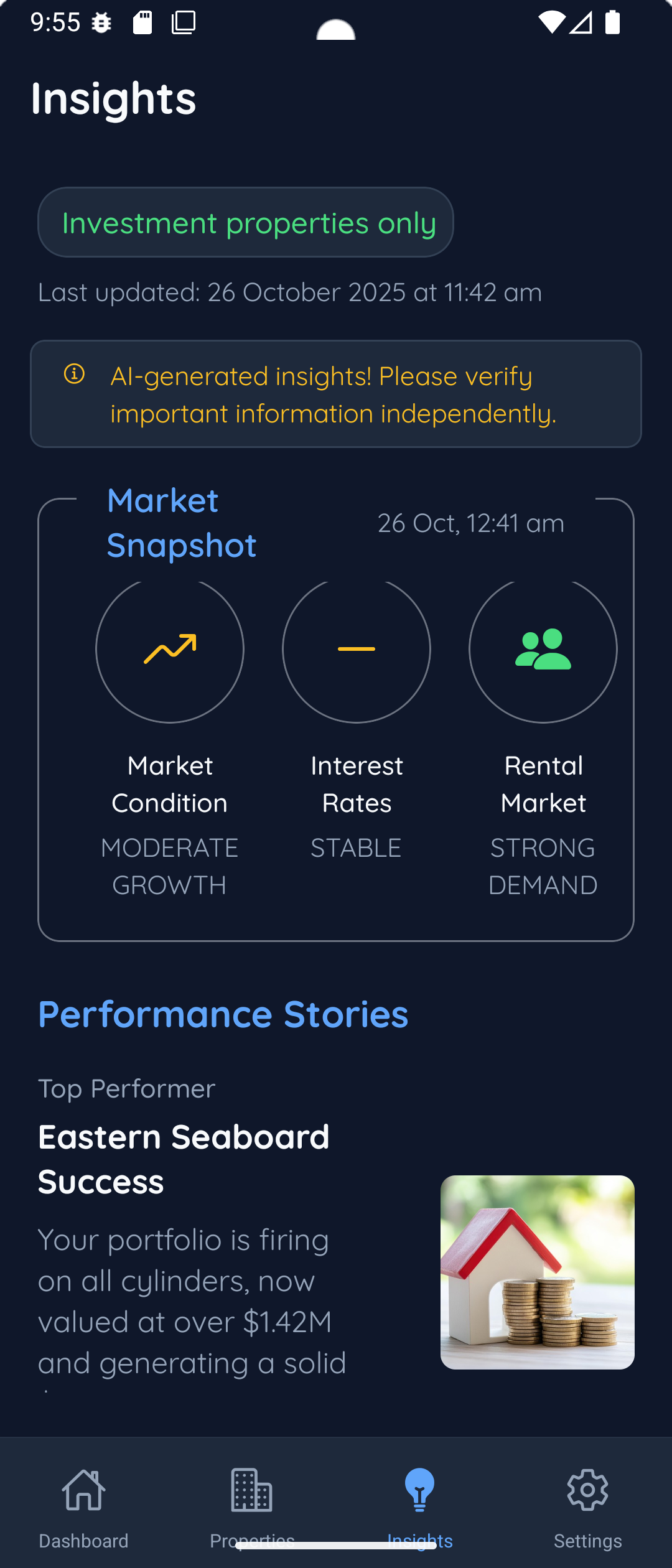Toggle the Investment properties only chip
Viewport: 672px width, 1568px height.
pyautogui.click(x=246, y=223)
